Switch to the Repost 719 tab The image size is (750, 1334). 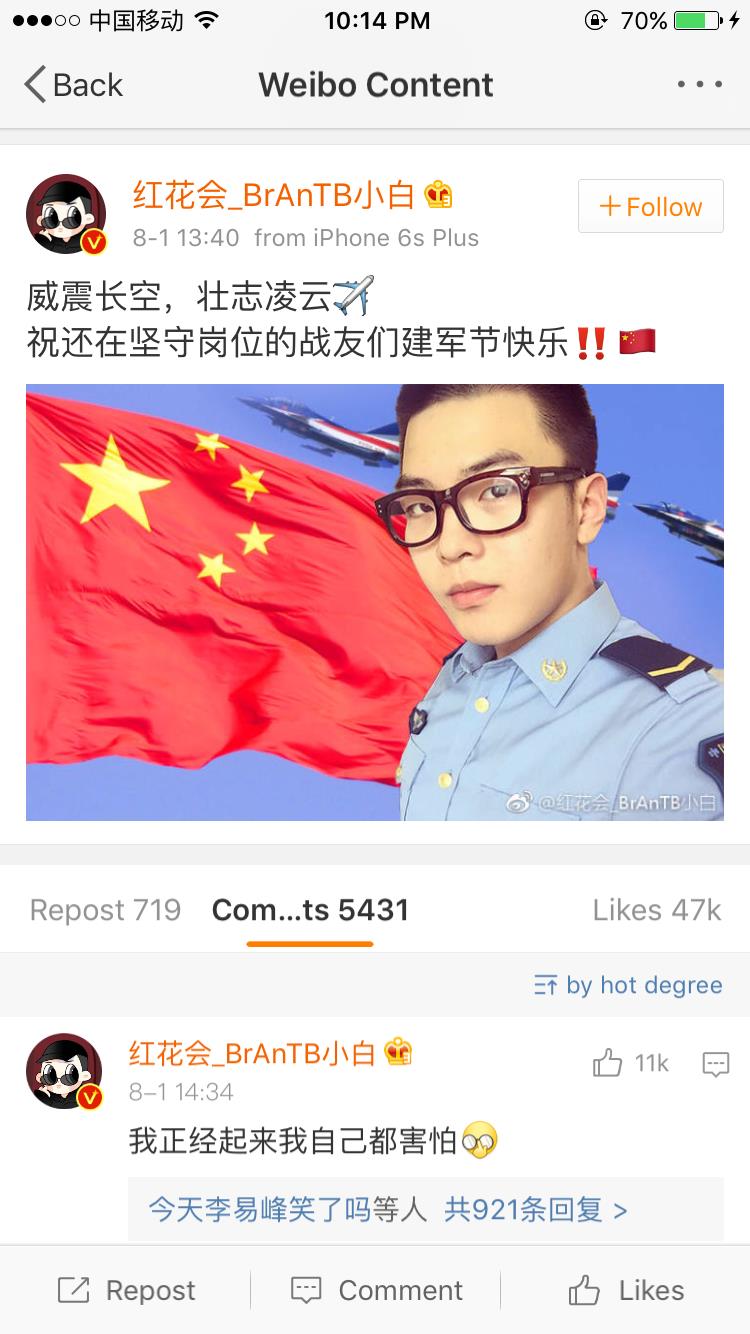click(105, 910)
